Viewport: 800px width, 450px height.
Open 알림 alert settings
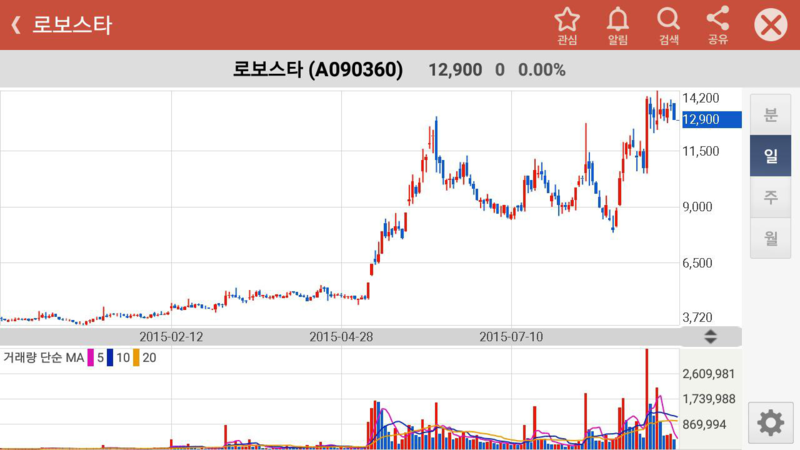618,25
